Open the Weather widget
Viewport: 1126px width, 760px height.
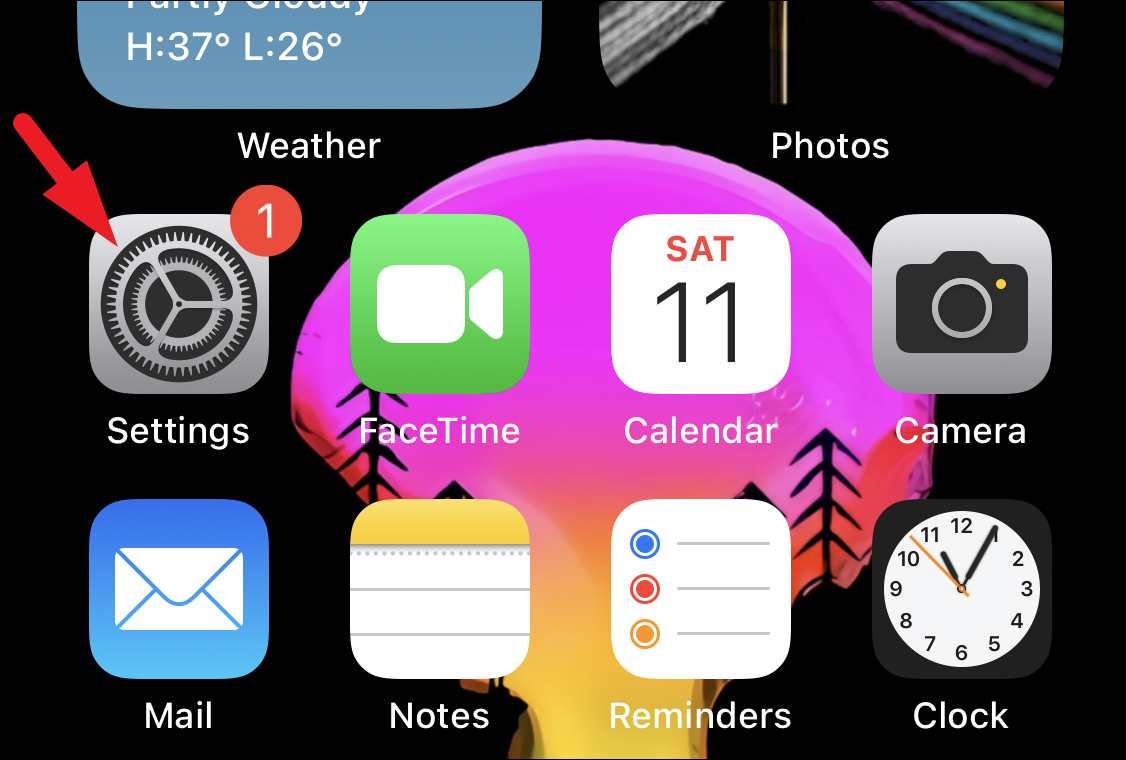tap(309, 50)
